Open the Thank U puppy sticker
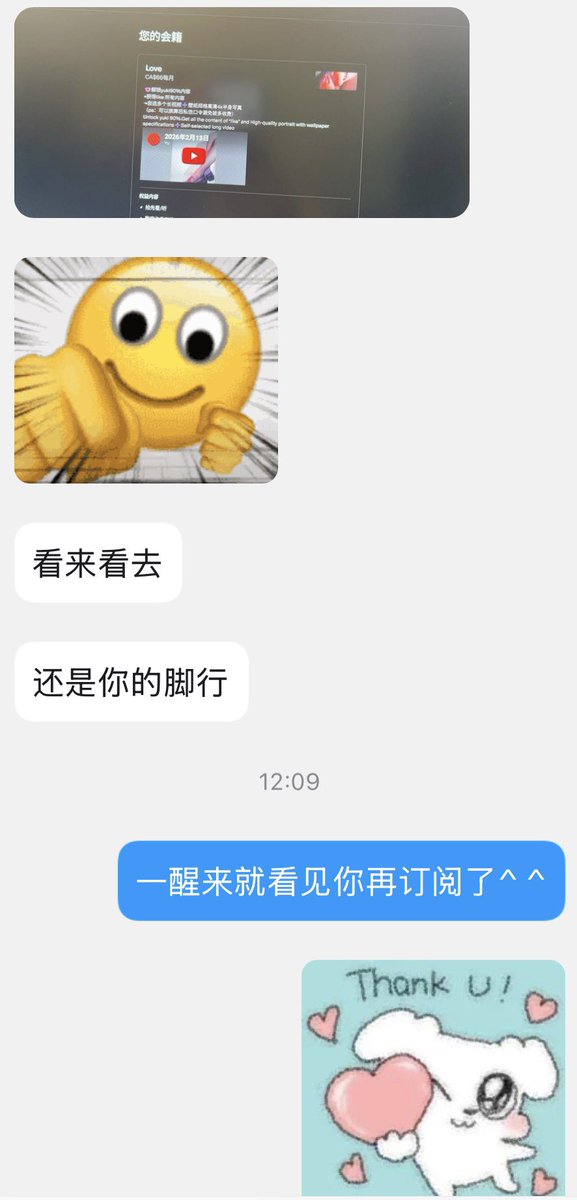Viewport: 577px width, 1200px height. (x=433, y=1078)
